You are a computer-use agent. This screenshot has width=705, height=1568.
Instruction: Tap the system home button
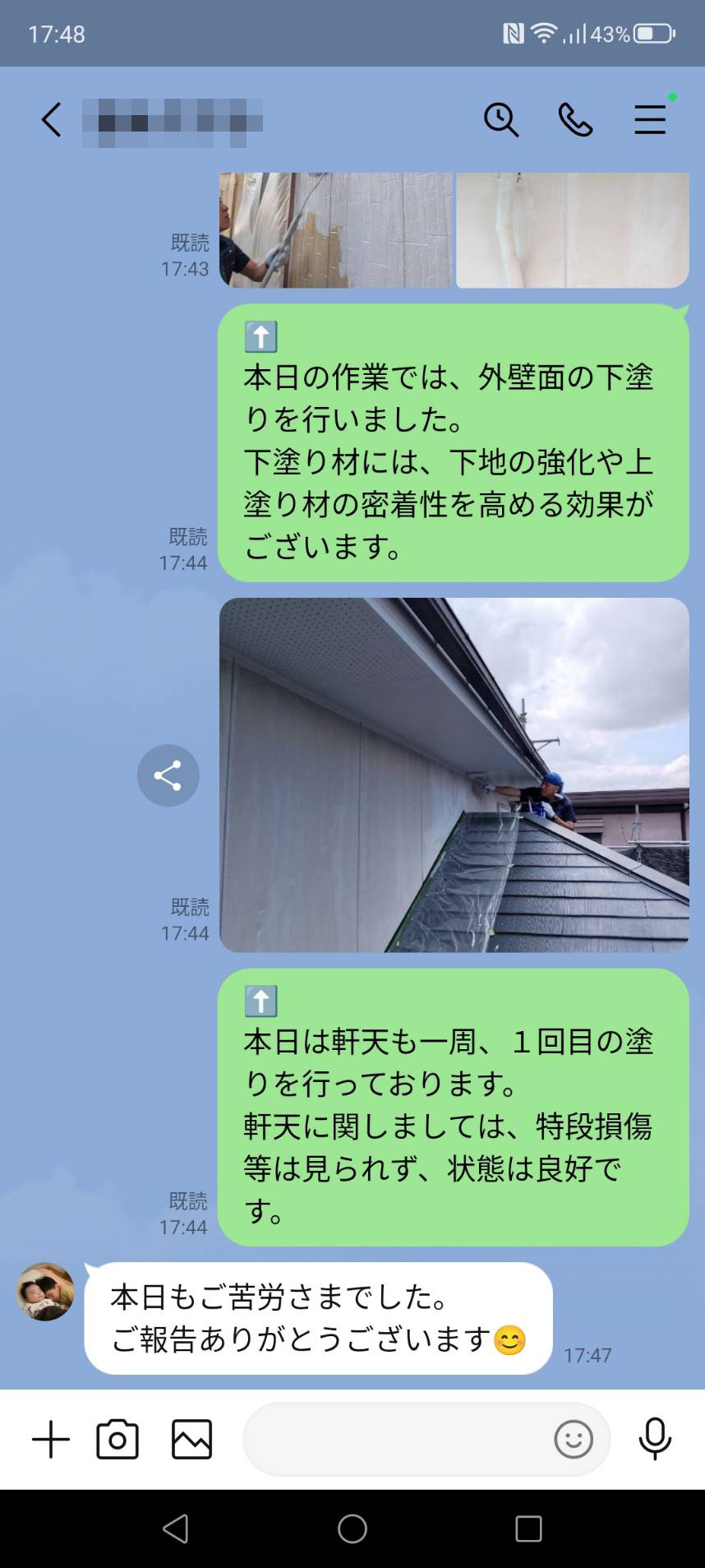click(352, 1529)
